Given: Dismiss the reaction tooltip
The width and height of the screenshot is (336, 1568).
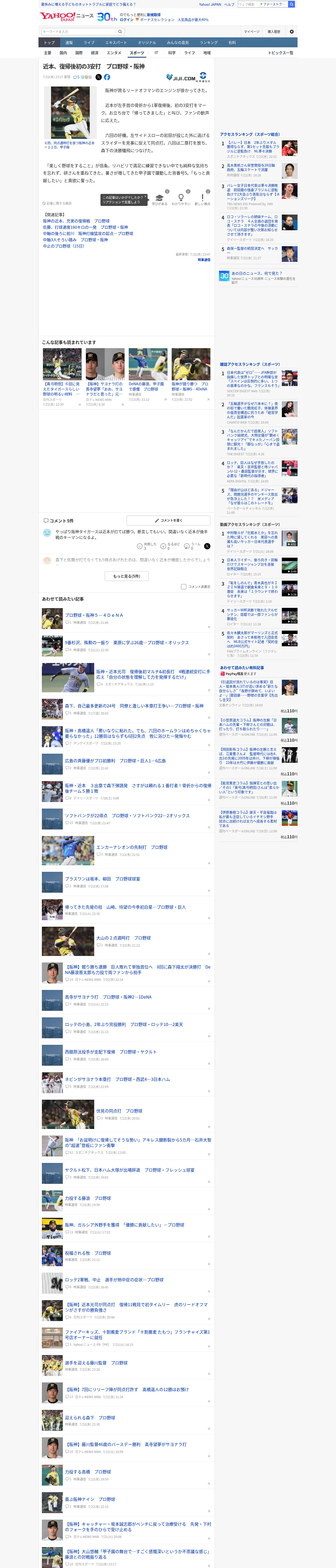Looking at the screenshot, I should [x=146, y=196].
